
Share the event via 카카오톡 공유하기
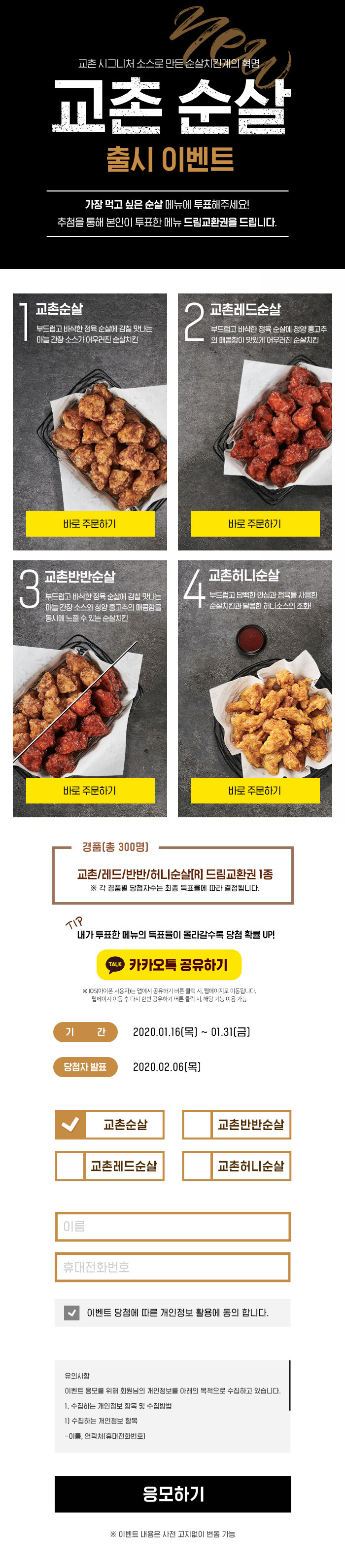click(169, 965)
